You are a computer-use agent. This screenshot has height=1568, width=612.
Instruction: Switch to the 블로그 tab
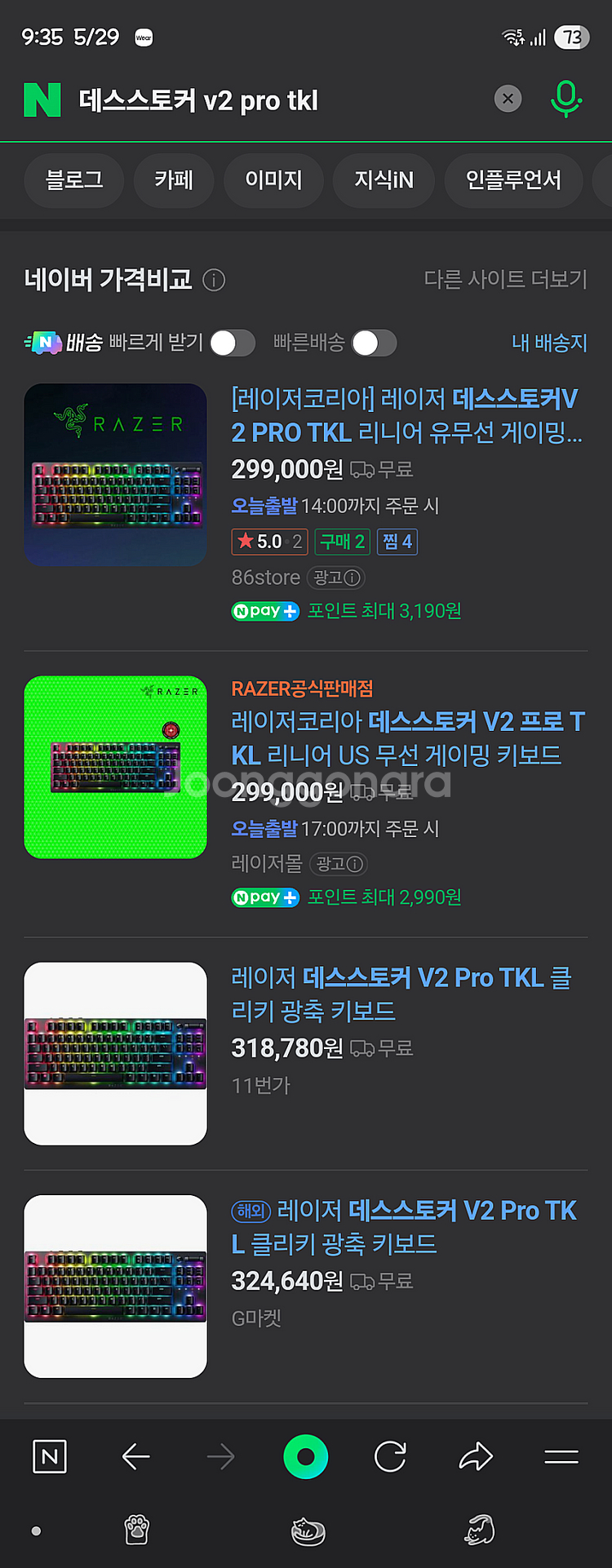click(x=73, y=181)
